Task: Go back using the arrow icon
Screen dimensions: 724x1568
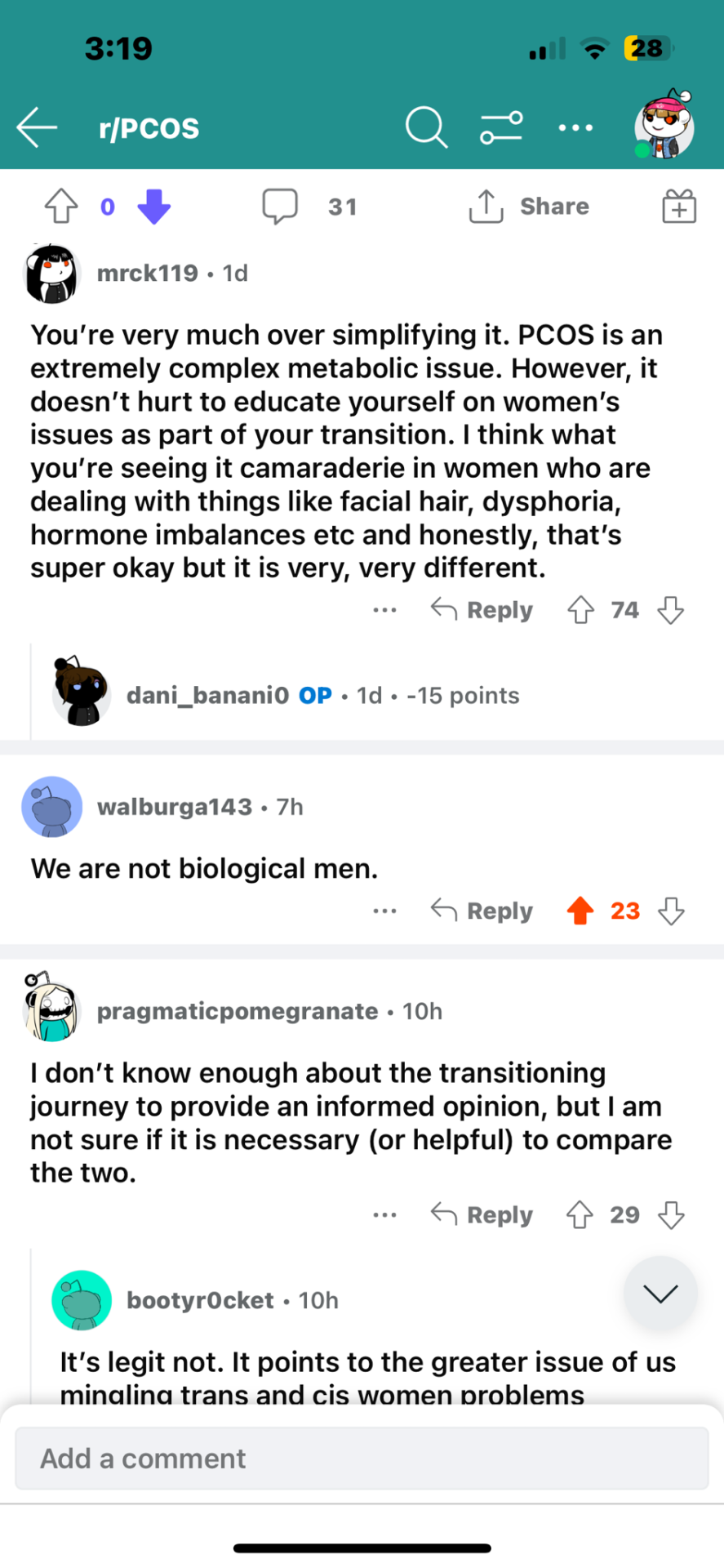Action: (x=37, y=128)
